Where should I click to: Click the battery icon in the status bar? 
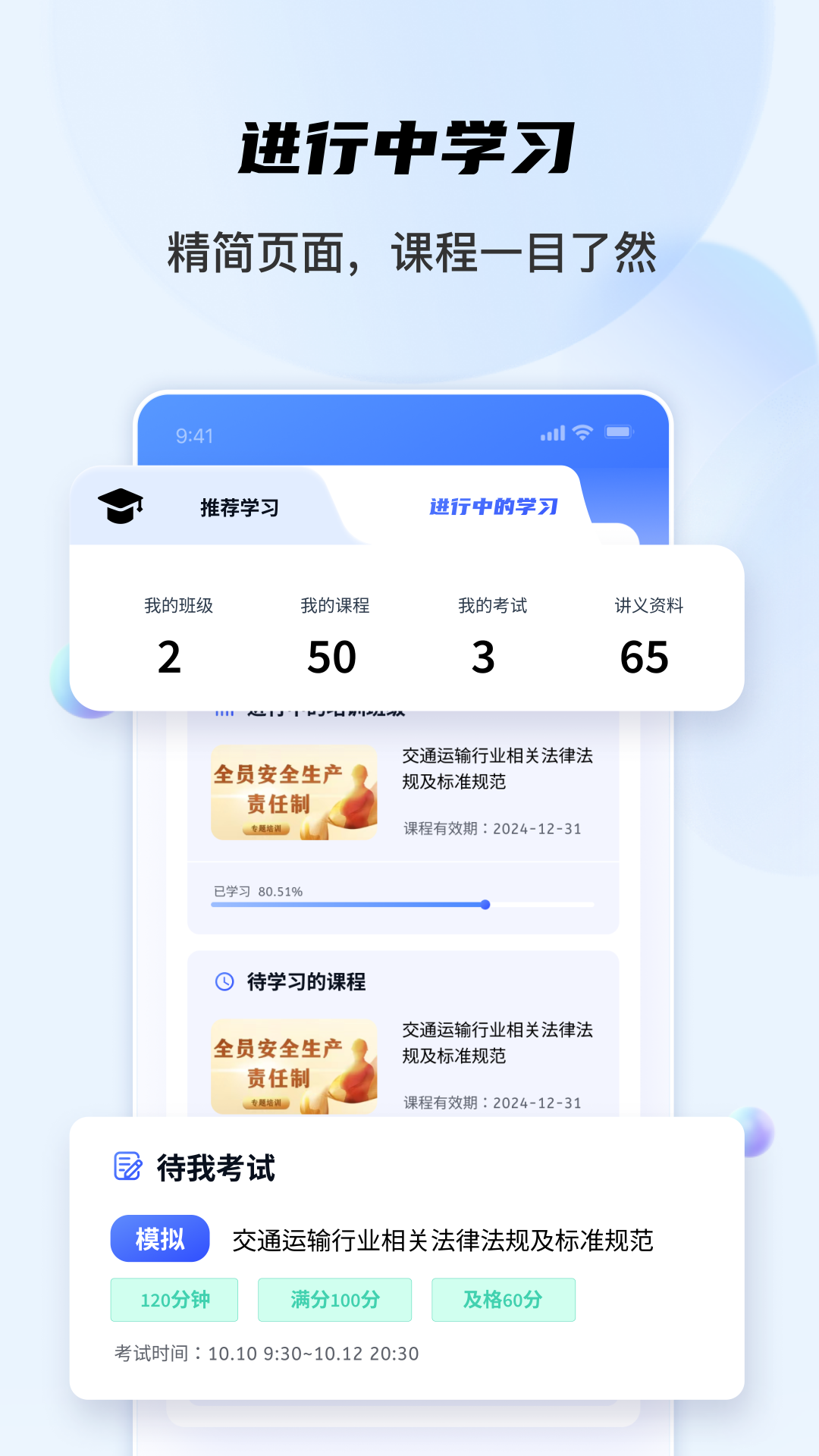[x=619, y=431]
